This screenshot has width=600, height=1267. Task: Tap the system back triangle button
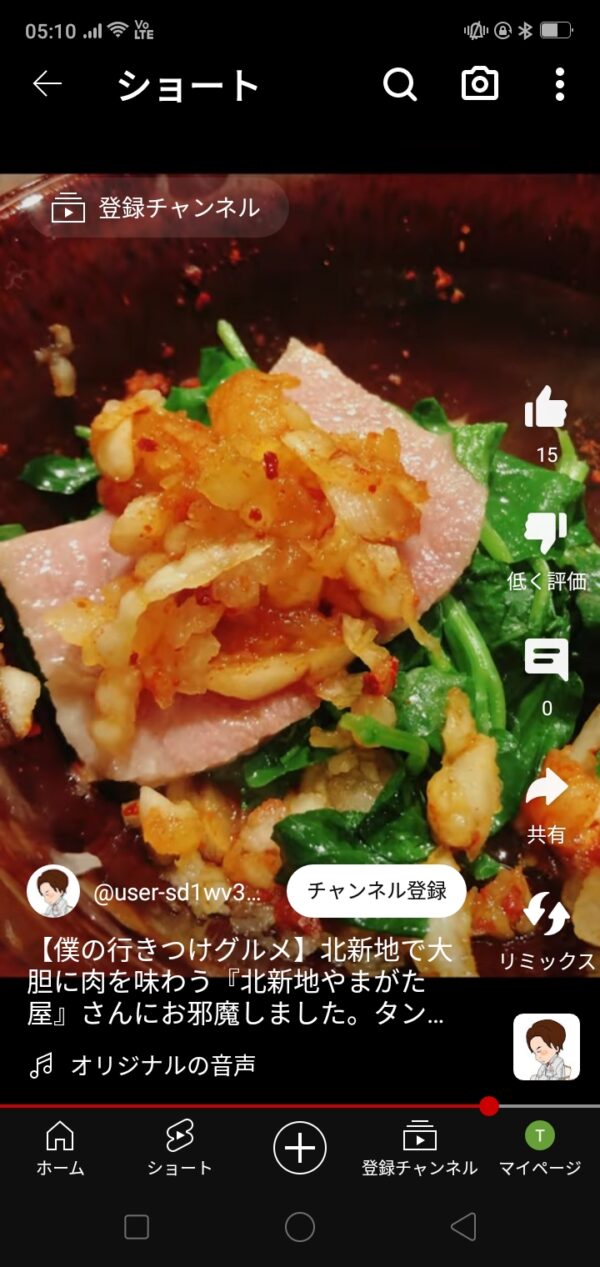point(462,1227)
